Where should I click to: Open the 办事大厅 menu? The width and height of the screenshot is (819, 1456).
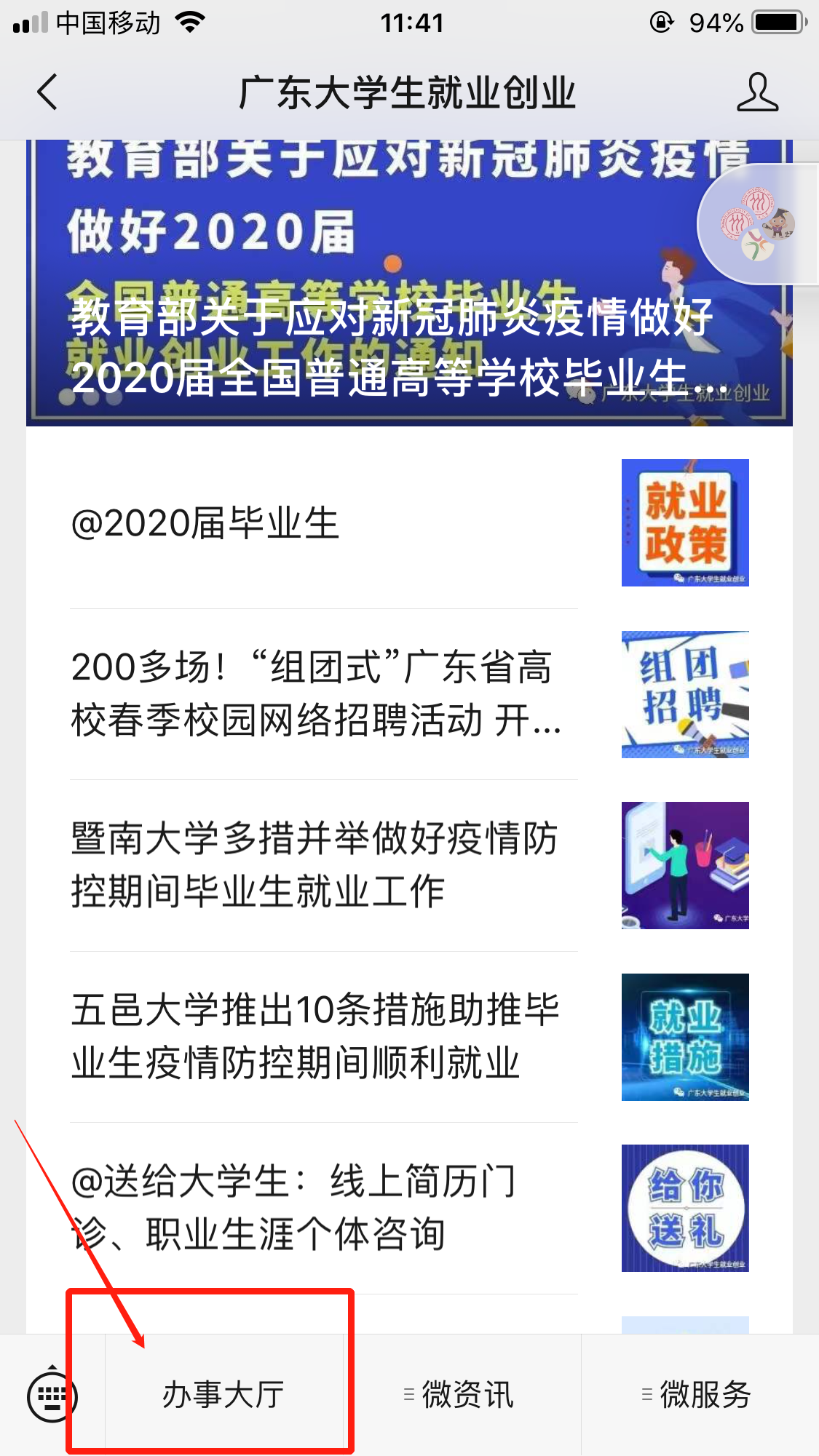pyautogui.click(x=223, y=1395)
